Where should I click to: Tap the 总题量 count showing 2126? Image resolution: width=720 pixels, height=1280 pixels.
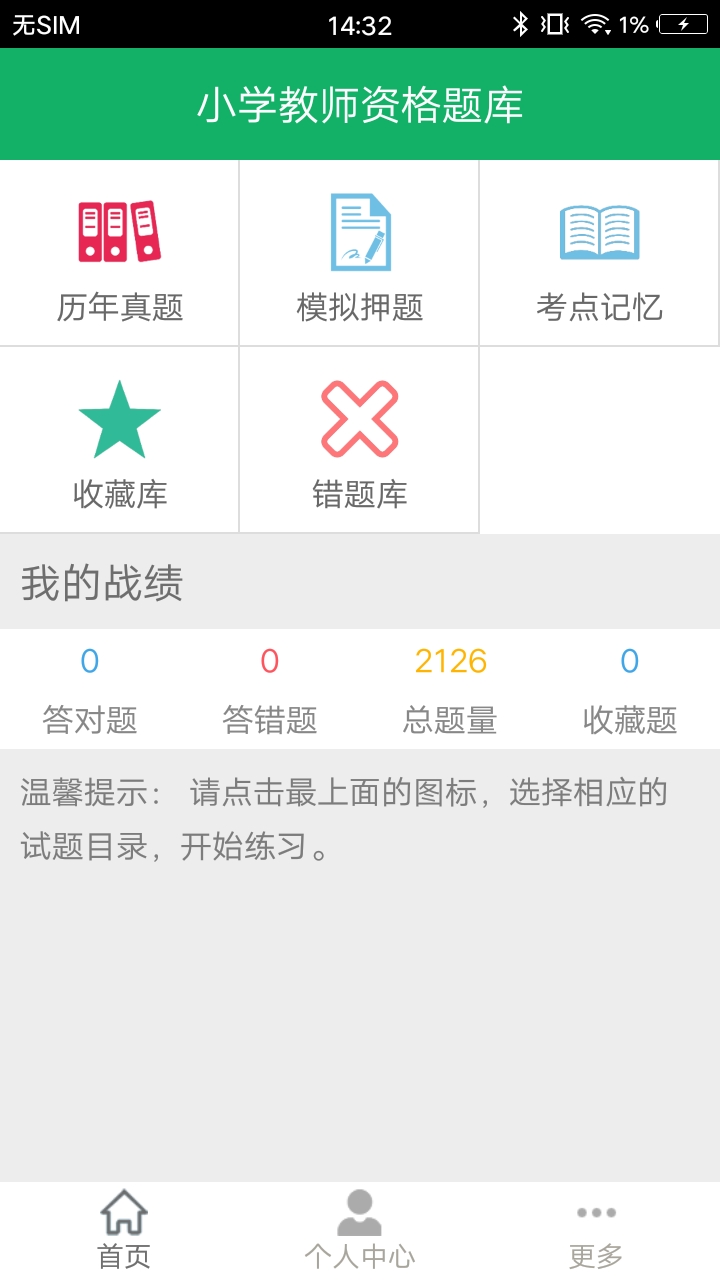(449, 660)
